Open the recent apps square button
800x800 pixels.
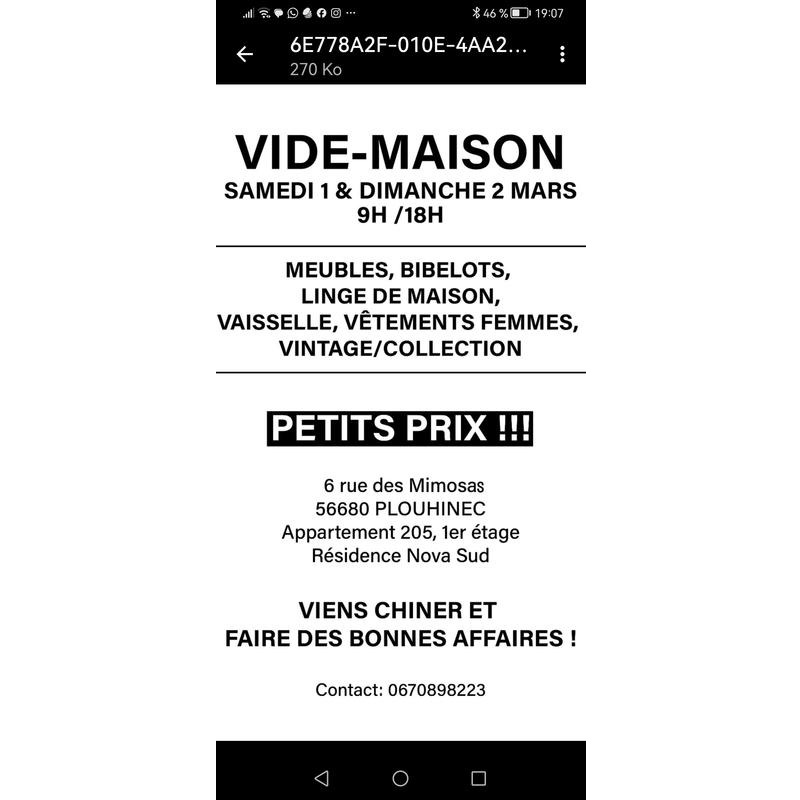(478, 778)
